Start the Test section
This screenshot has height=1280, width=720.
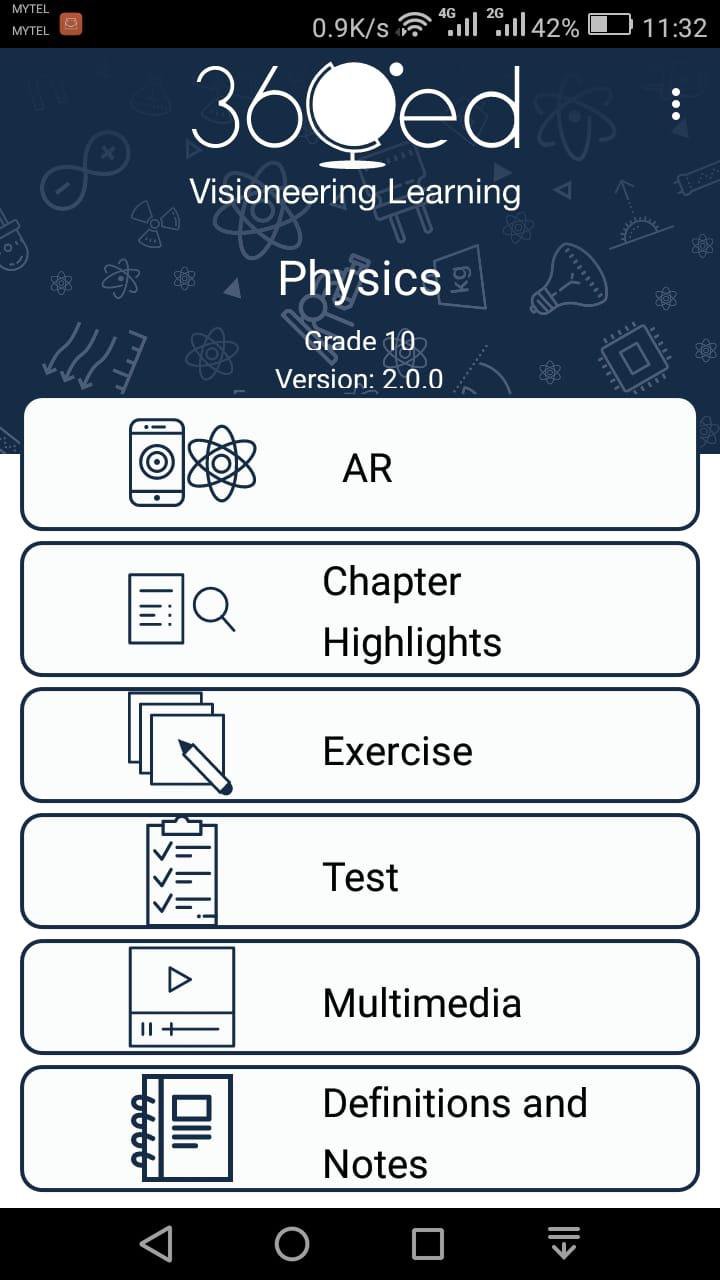coord(360,872)
